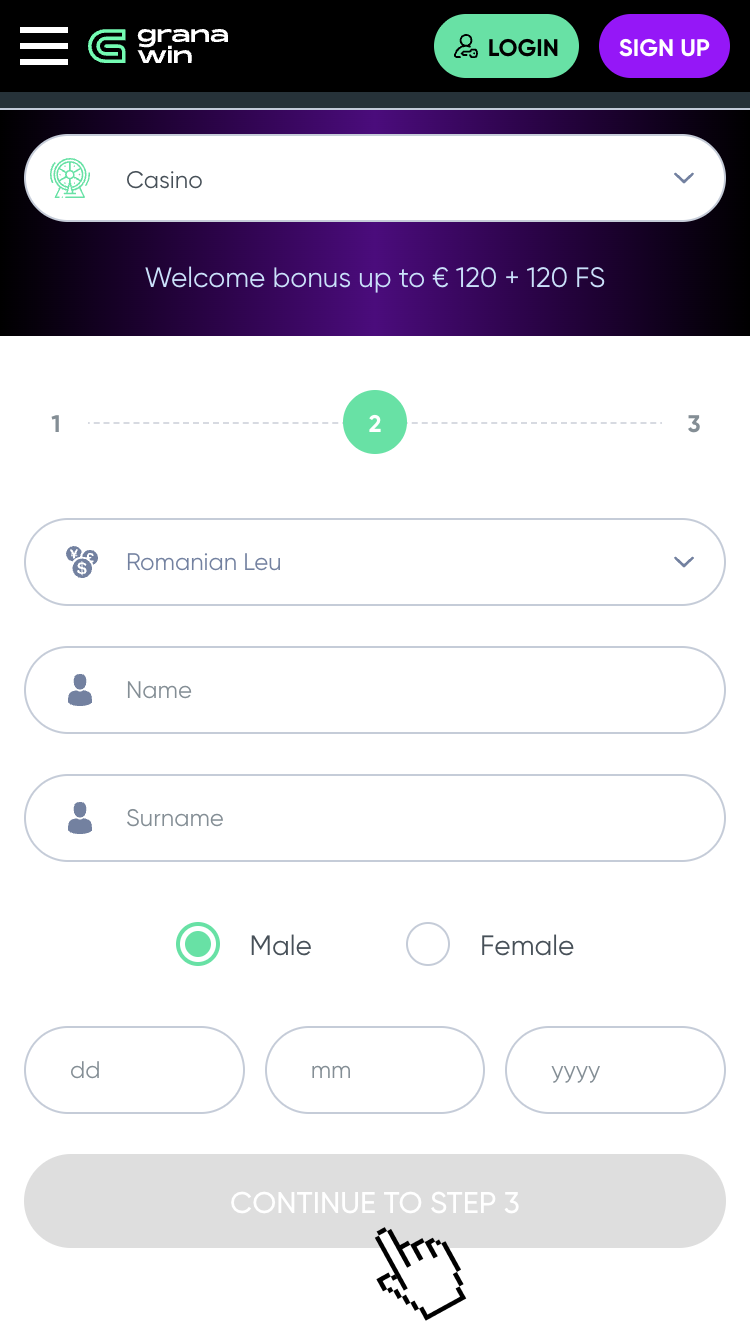The height and width of the screenshot is (1334, 750).
Task: Expand the Casino bonus dropdown
Action: tap(374, 179)
